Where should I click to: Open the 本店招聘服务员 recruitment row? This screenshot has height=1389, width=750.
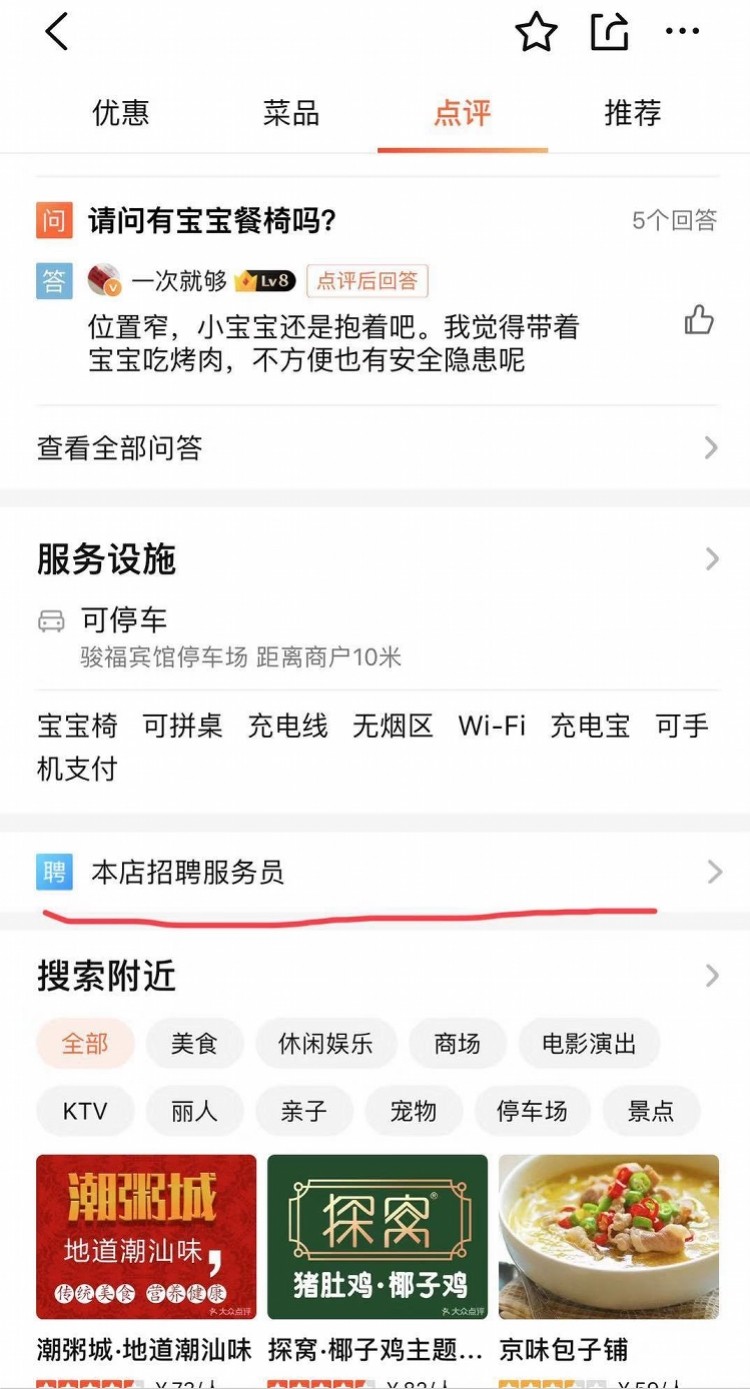376,872
